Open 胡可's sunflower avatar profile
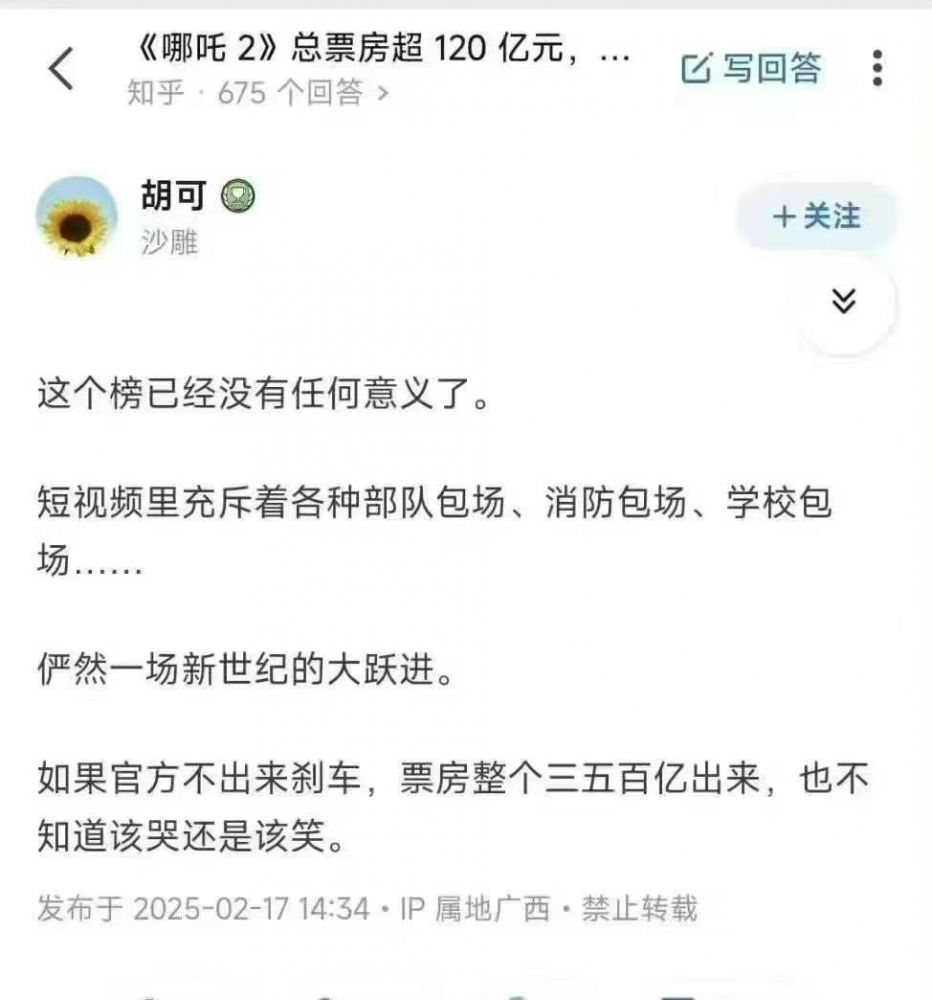932x1000 pixels. click(77, 216)
